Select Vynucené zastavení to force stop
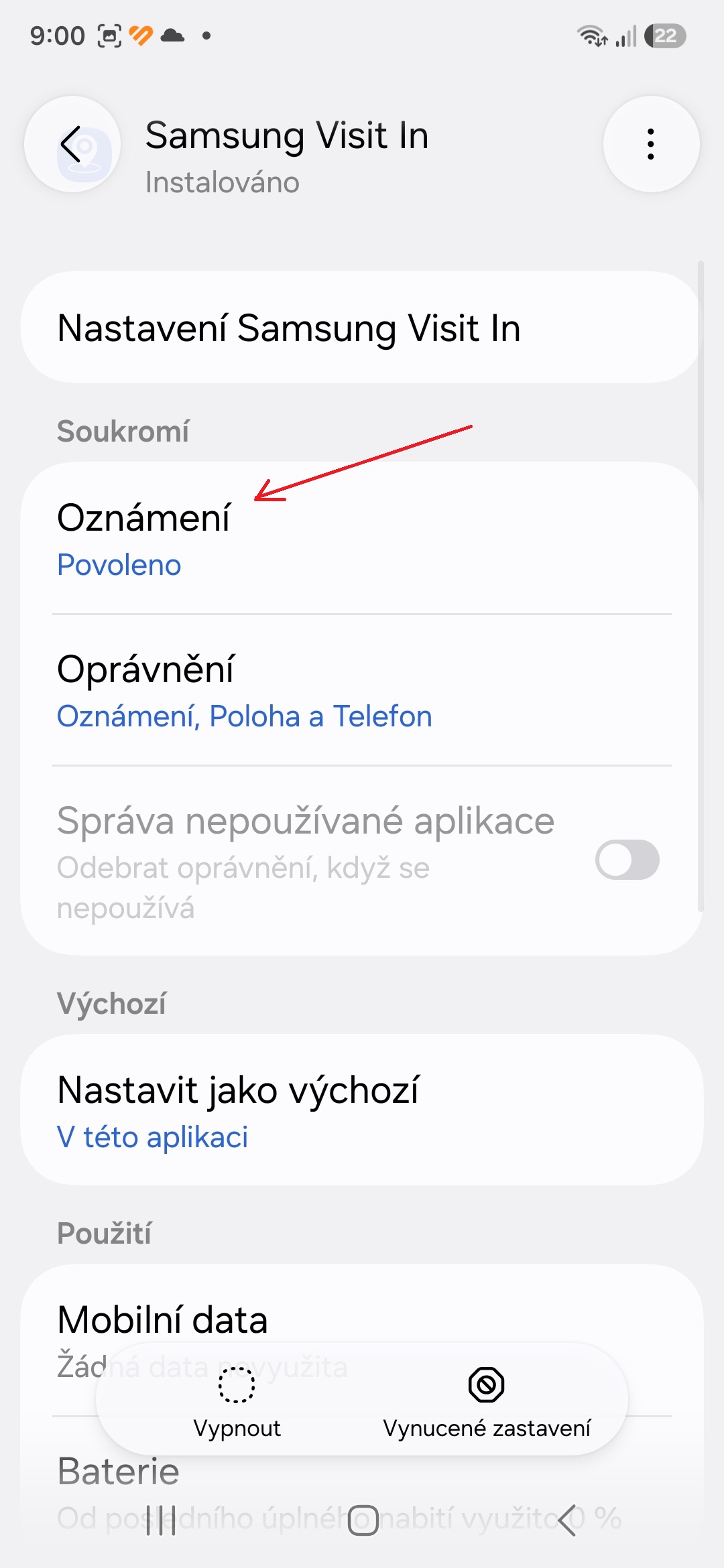The width and height of the screenshot is (724, 1568). 487,1400
